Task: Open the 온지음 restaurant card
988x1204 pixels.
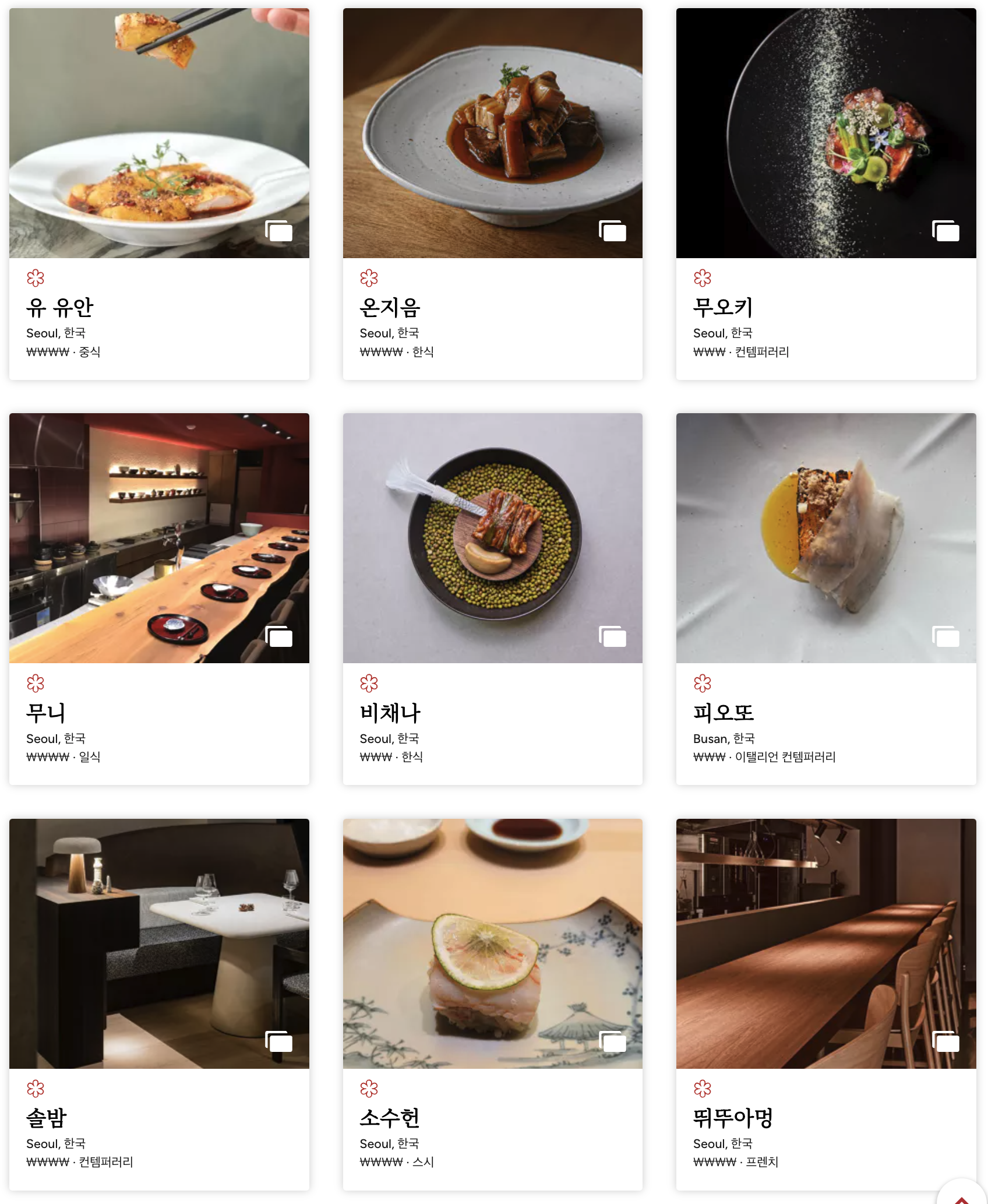Action: point(390,308)
